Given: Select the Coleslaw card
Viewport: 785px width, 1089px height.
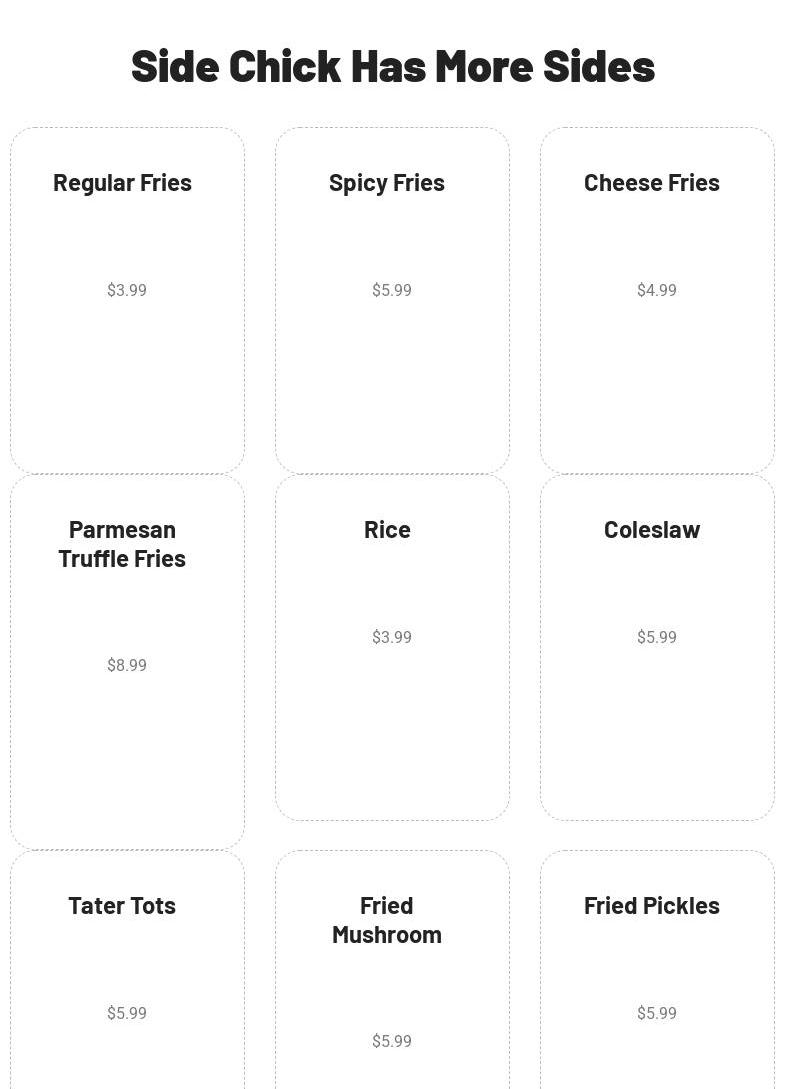Looking at the screenshot, I should point(657,646).
